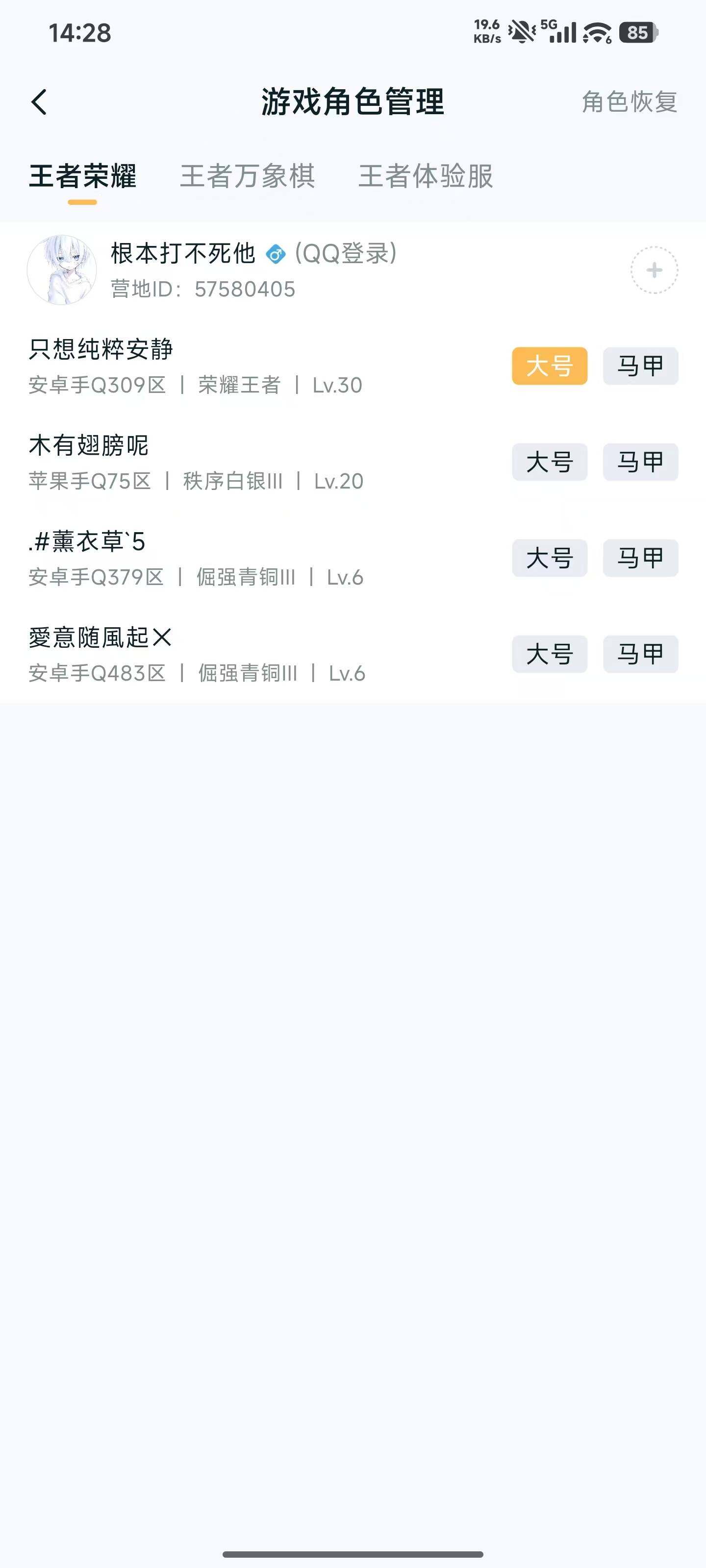Open 角色恢复 in the top right
The height and width of the screenshot is (1568, 706).
[x=628, y=101]
